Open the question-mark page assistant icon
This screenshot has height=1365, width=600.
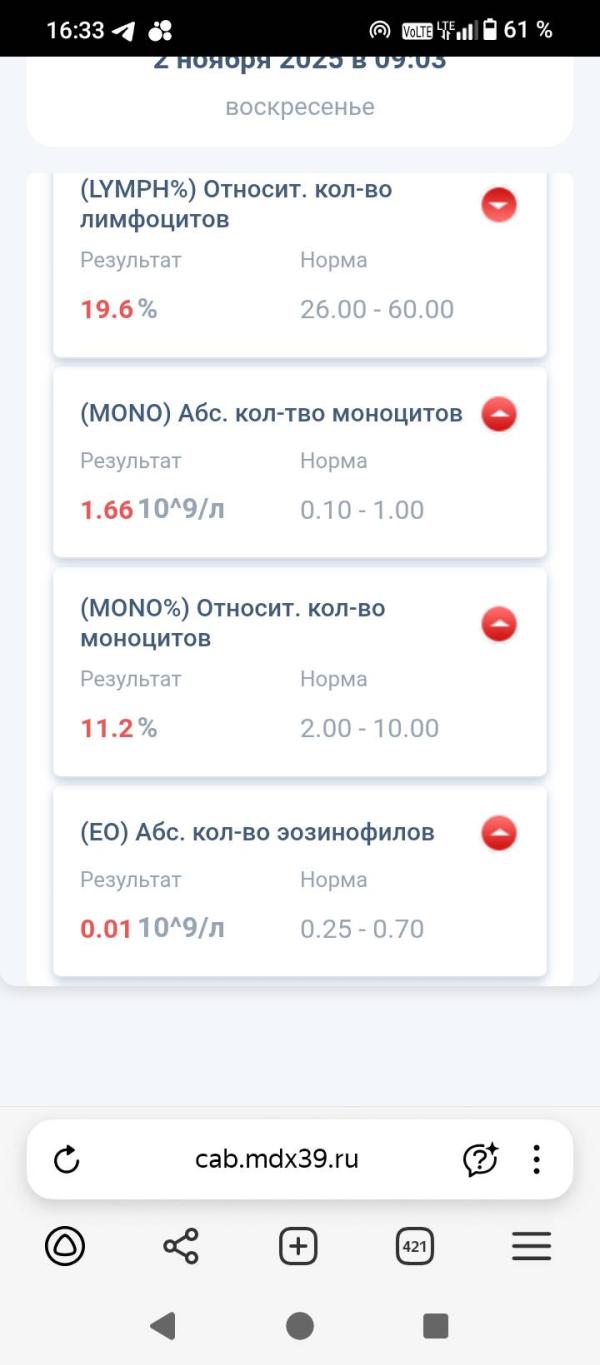(x=480, y=1159)
